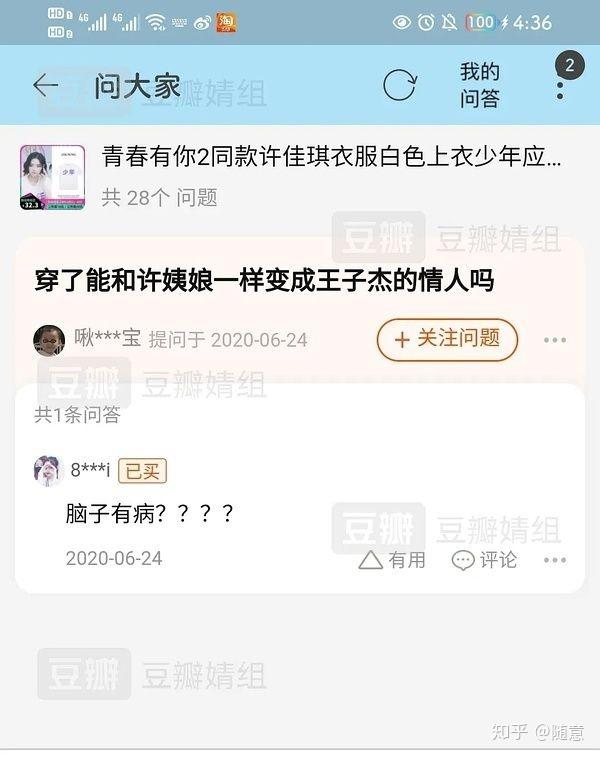
Task: Refresh the 问大家 page
Action: click(399, 86)
